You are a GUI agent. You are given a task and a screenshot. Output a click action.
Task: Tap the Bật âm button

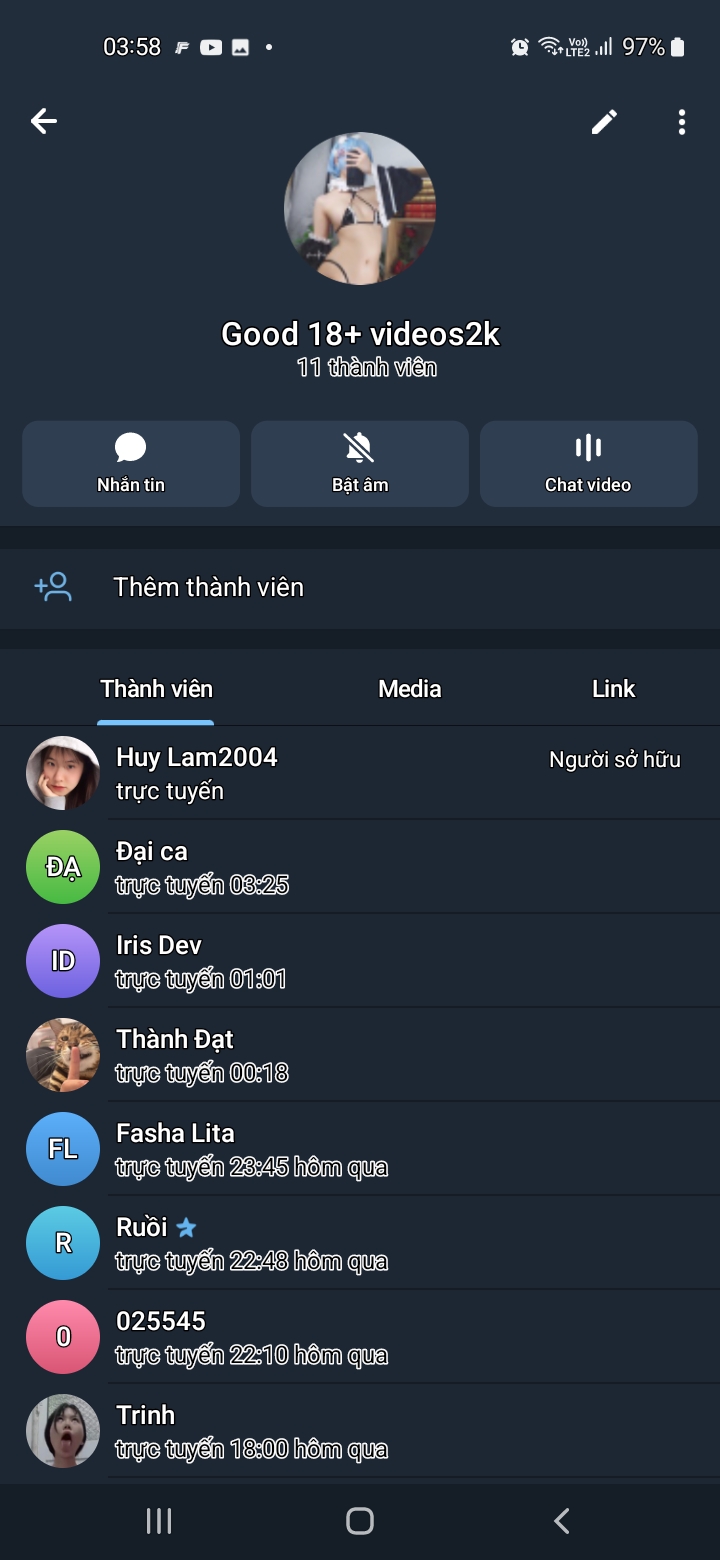pyautogui.click(x=360, y=463)
